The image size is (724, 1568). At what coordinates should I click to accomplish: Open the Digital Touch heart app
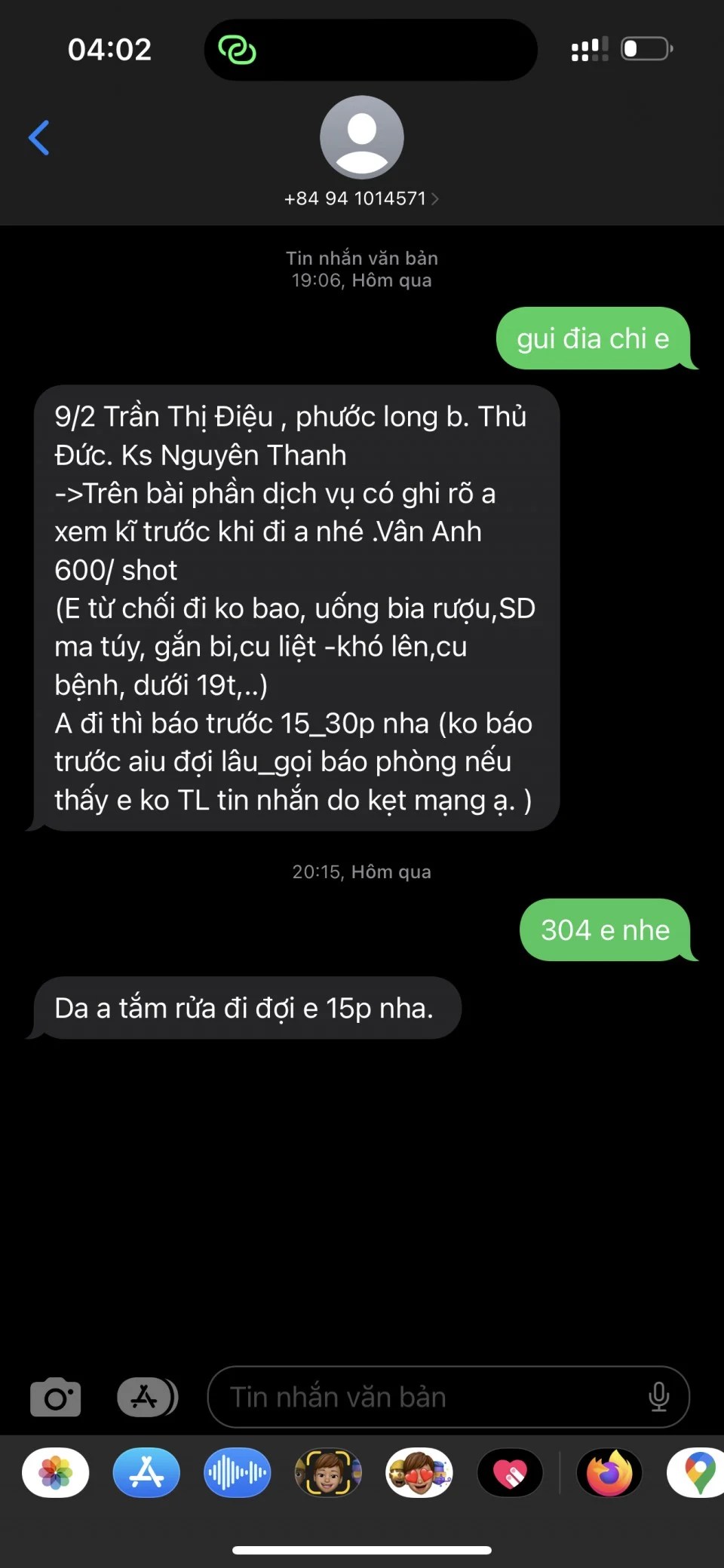click(x=511, y=1472)
